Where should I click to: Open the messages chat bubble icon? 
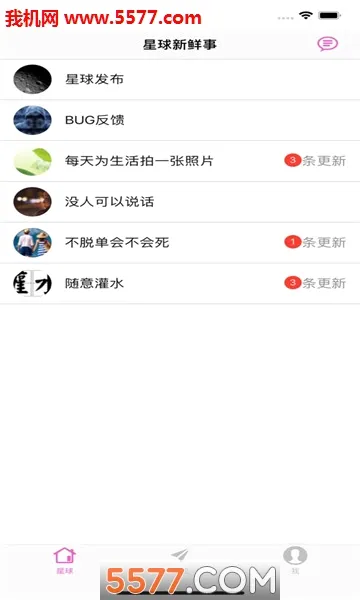pyautogui.click(x=327, y=44)
